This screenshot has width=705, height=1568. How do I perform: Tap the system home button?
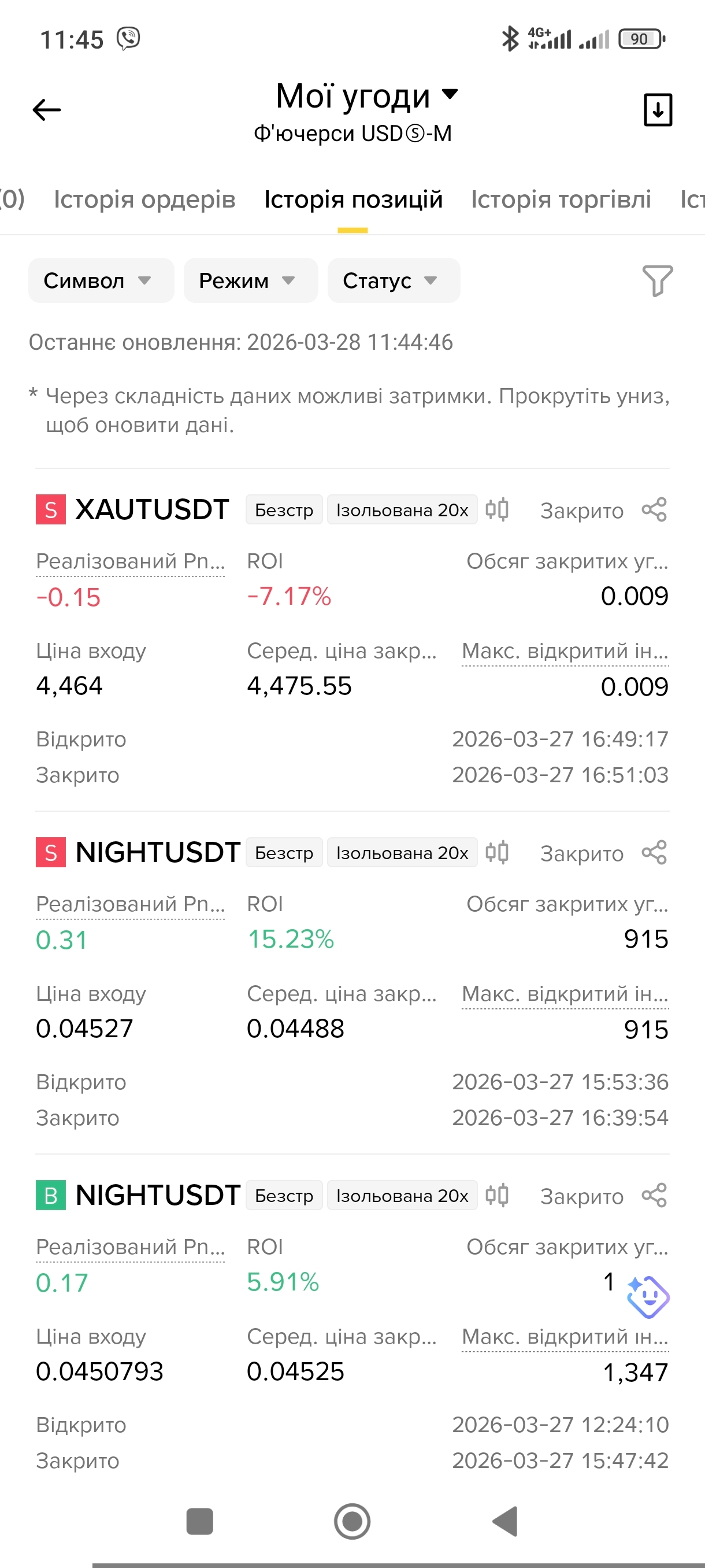click(x=352, y=1521)
